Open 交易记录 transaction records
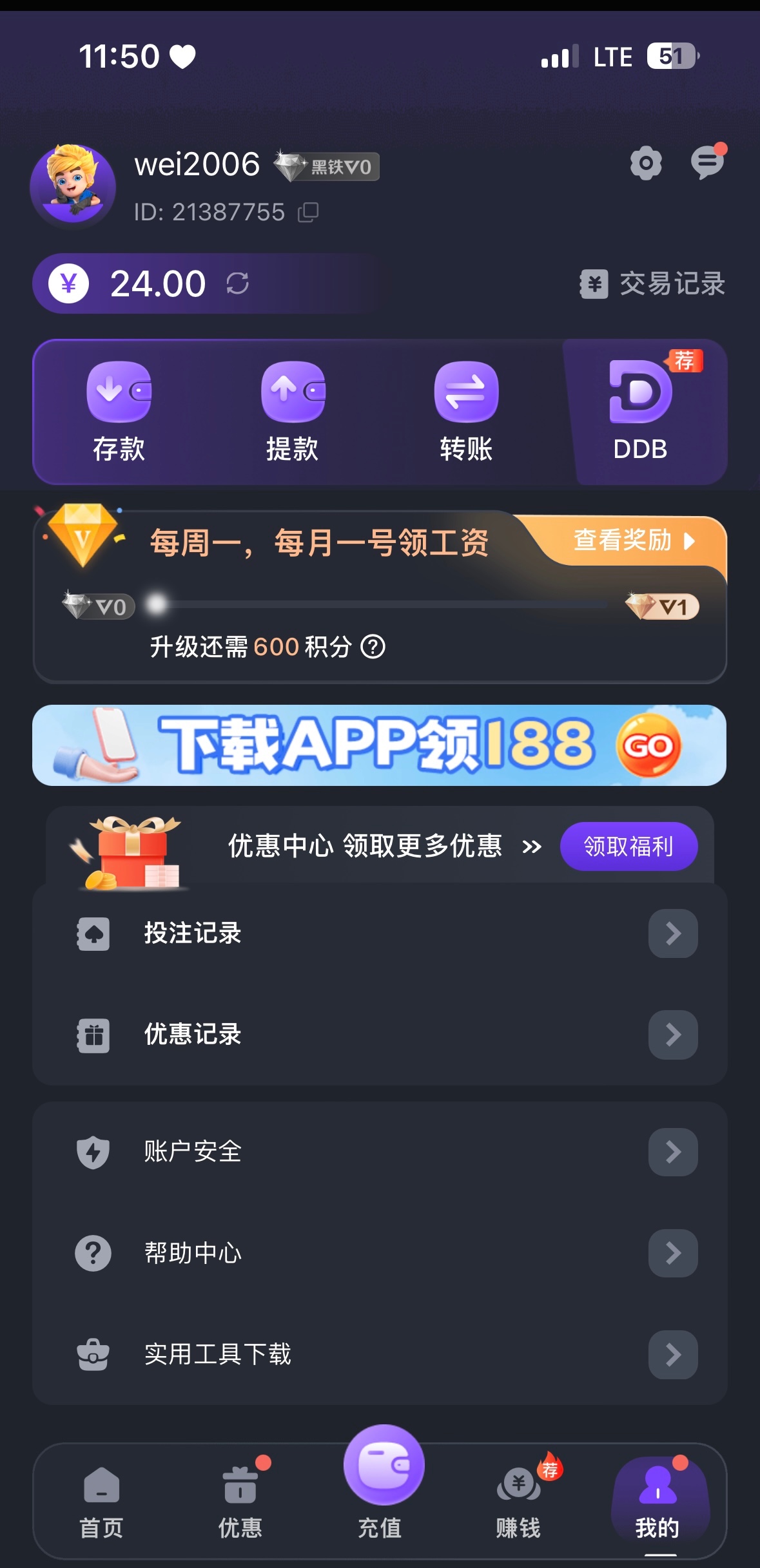Image resolution: width=760 pixels, height=1568 pixels. 653,284
